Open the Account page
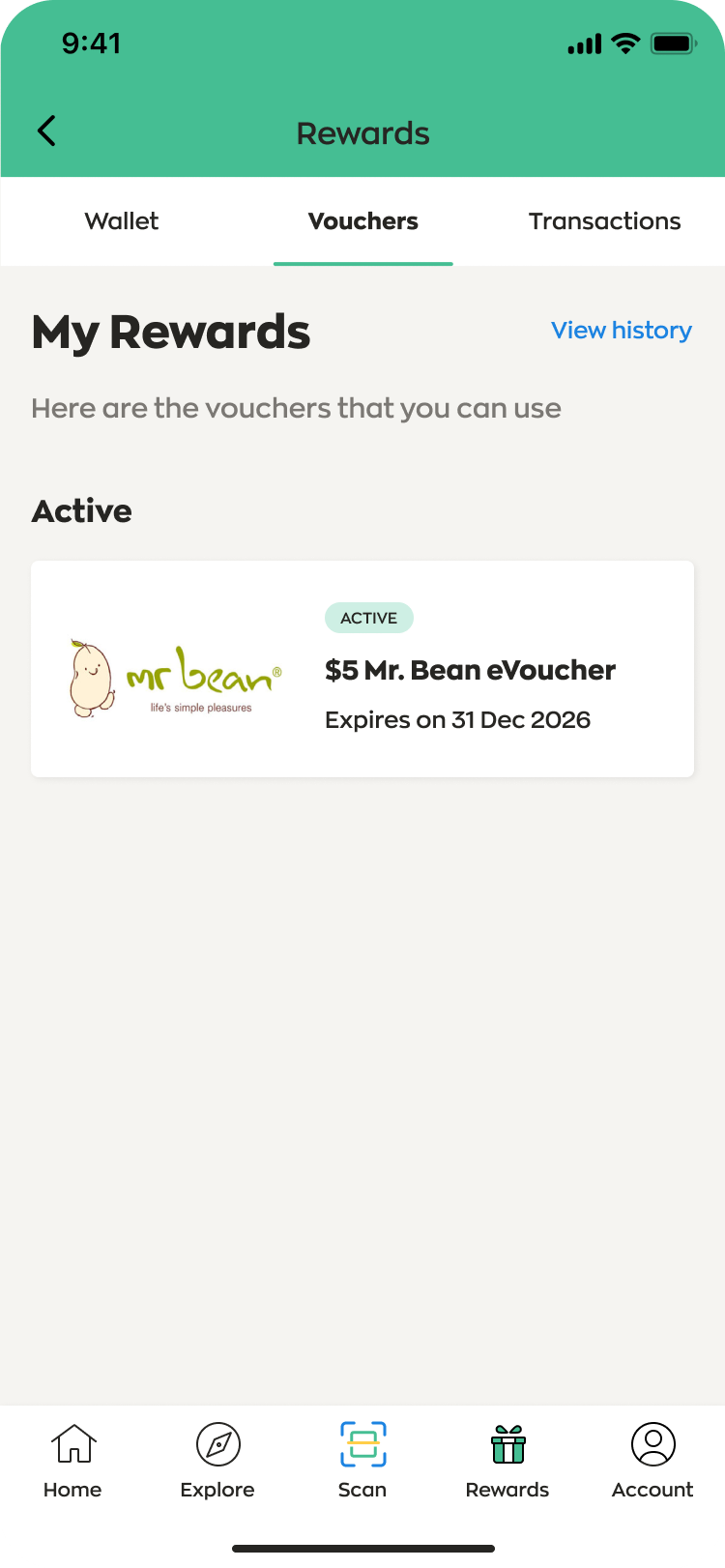This screenshot has height=1568, width=725. click(652, 1461)
